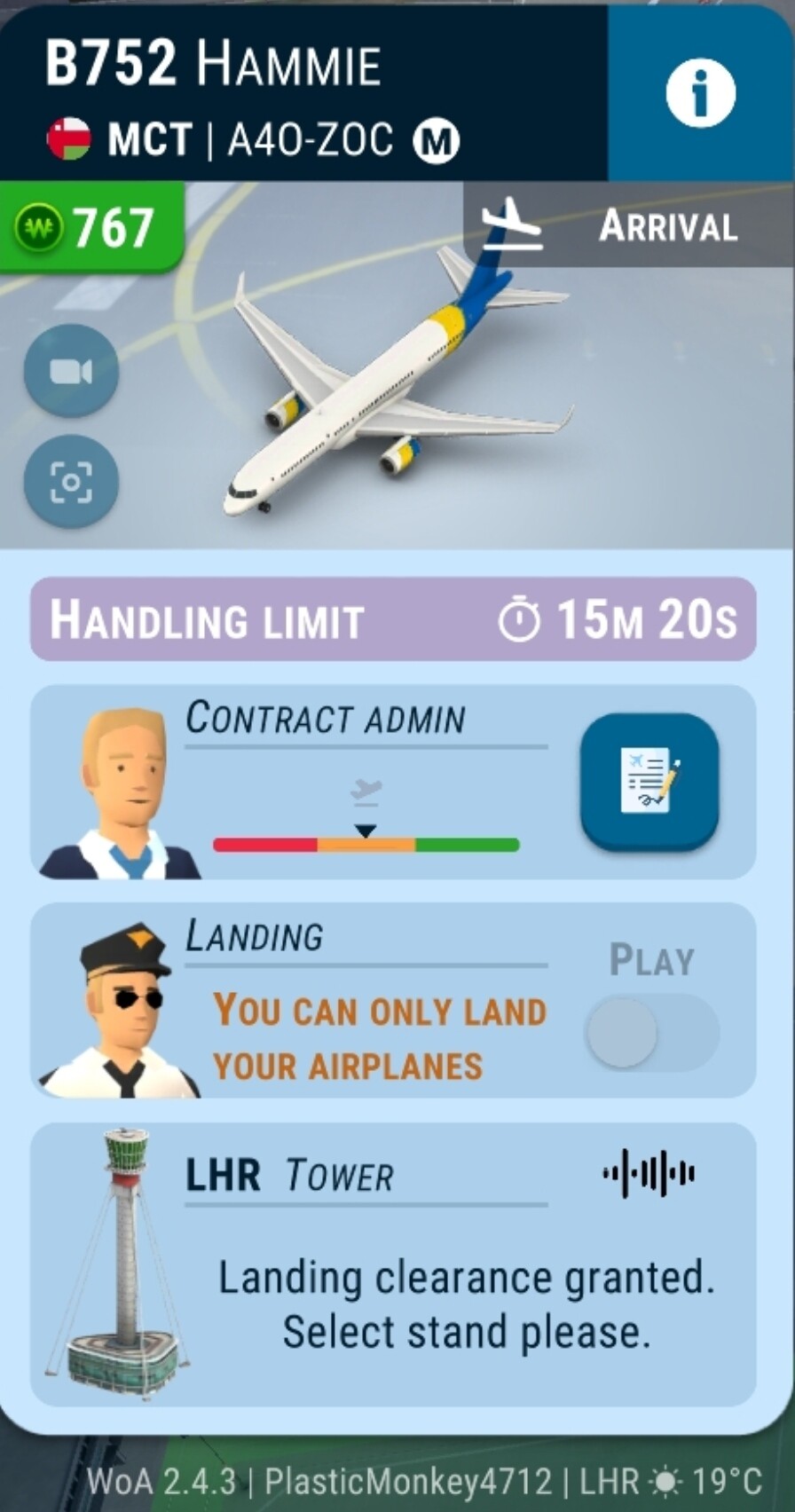This screenshot has width=795, height=1512.
Task: Tap the camera view icon
Action: pyautogui.click(x=71, y=371)
